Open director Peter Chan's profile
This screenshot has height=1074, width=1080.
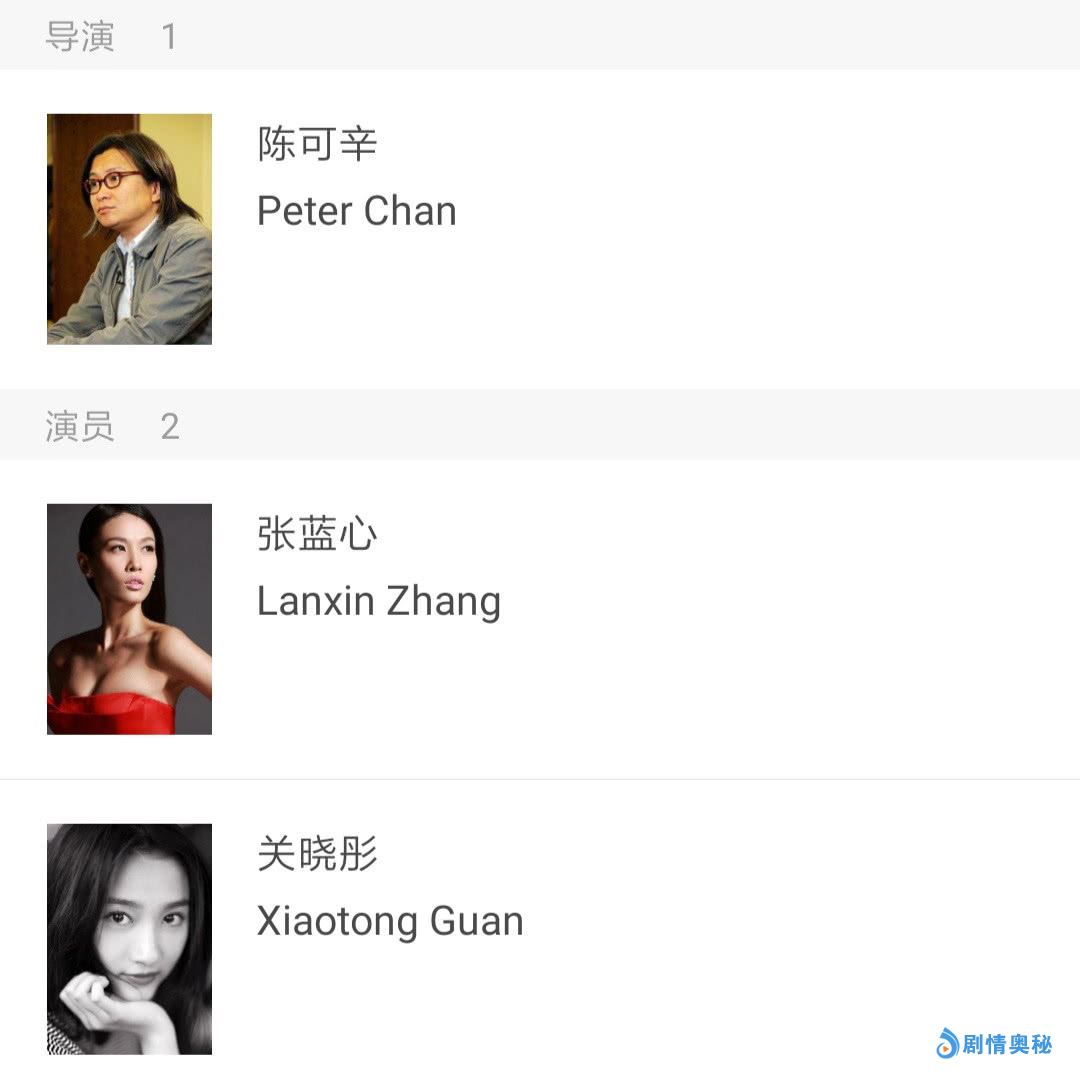point(355,210)
